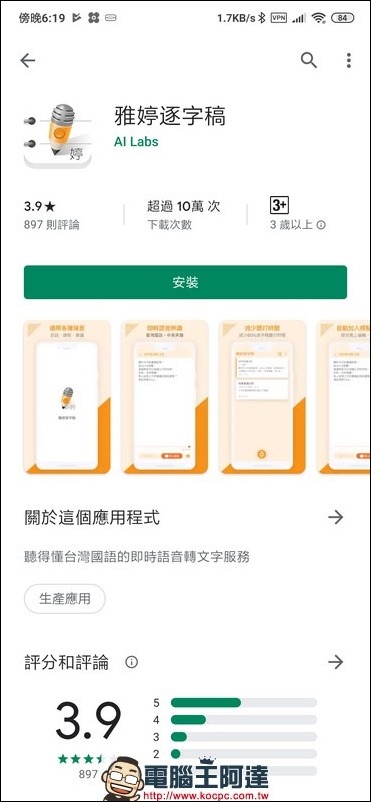Open the 即時語音辨識 preview screenshot
Image resolution: width=371 pixels, height=802 pixels.
pos(165,397)
